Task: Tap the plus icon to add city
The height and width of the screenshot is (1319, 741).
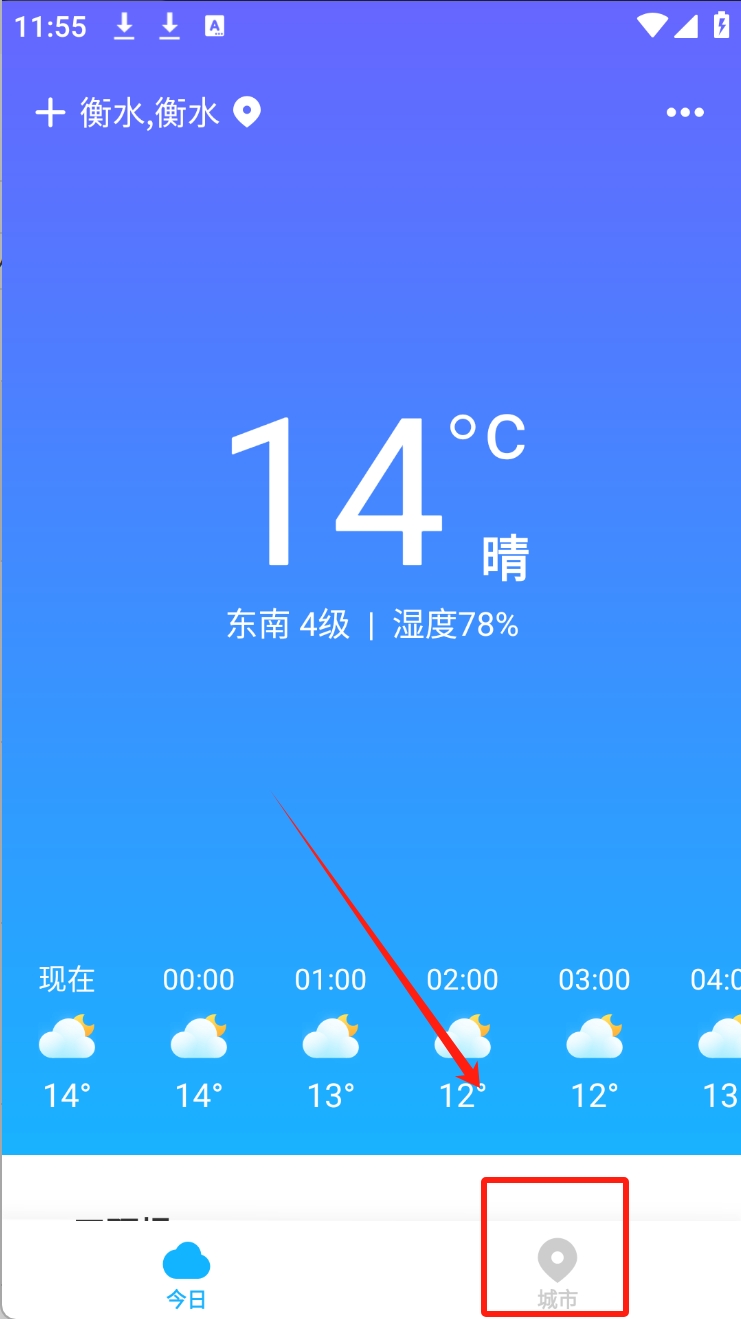Action: [50, 112]
